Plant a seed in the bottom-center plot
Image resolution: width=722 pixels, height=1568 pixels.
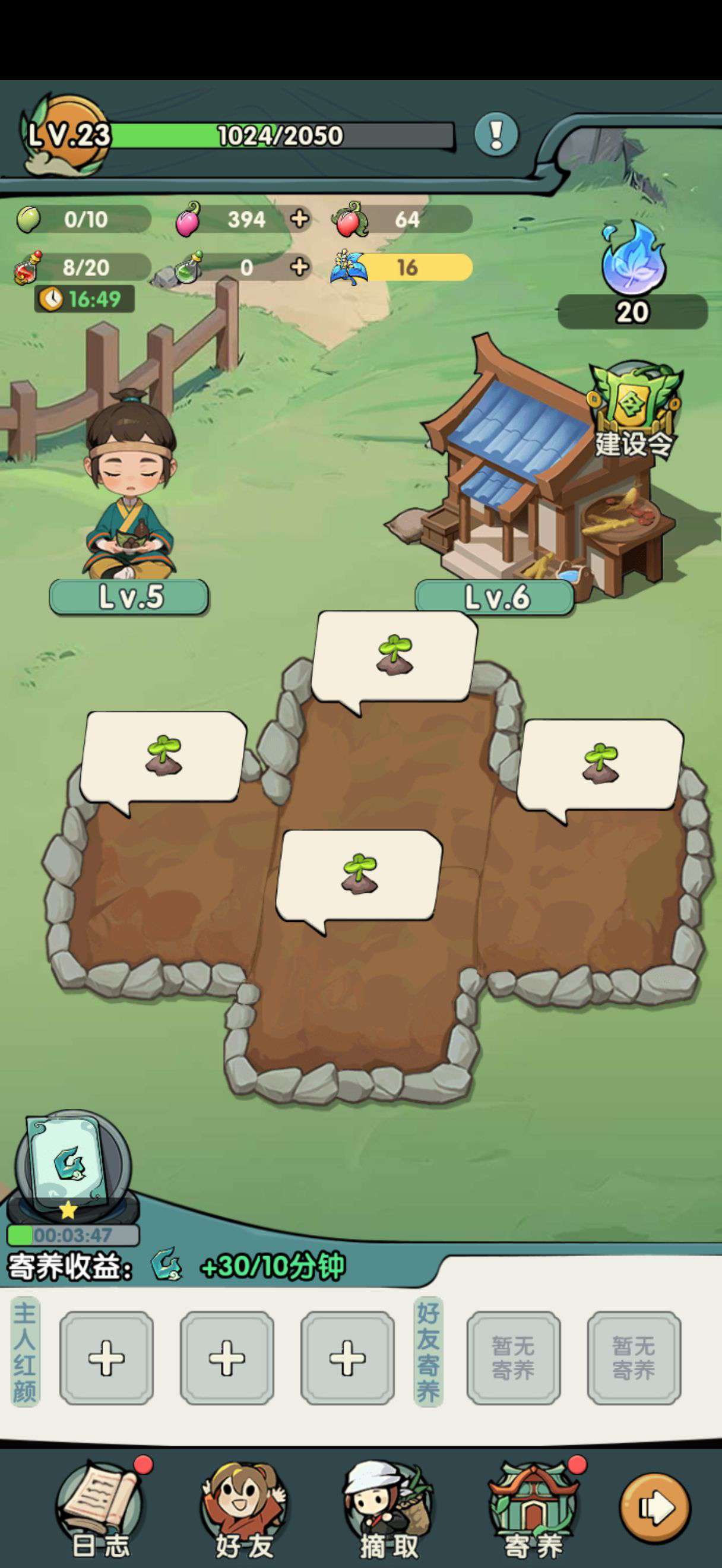(x=359, y=875)
